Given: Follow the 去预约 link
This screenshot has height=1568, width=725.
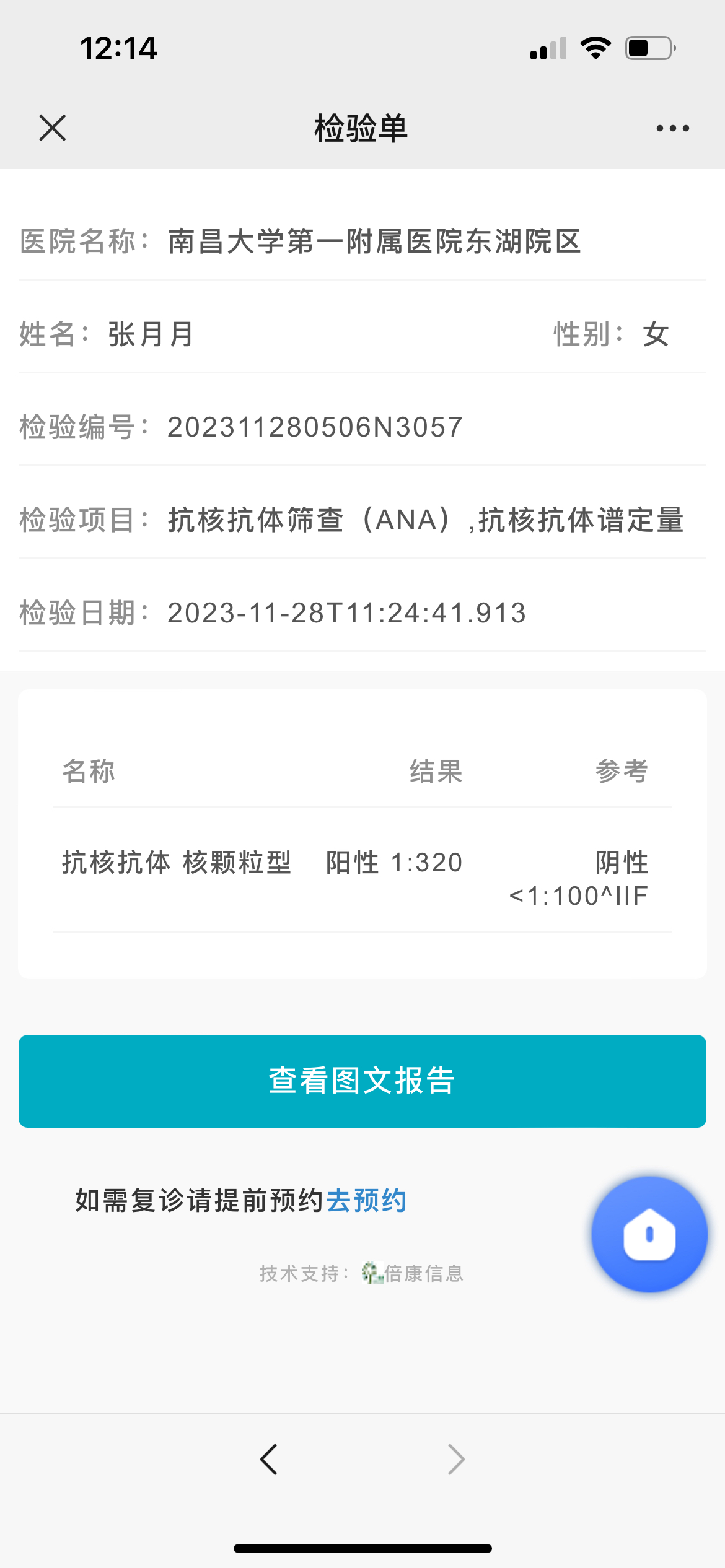Looking at the screenshot, I should pyautogui.click(x=366, y=1200).
